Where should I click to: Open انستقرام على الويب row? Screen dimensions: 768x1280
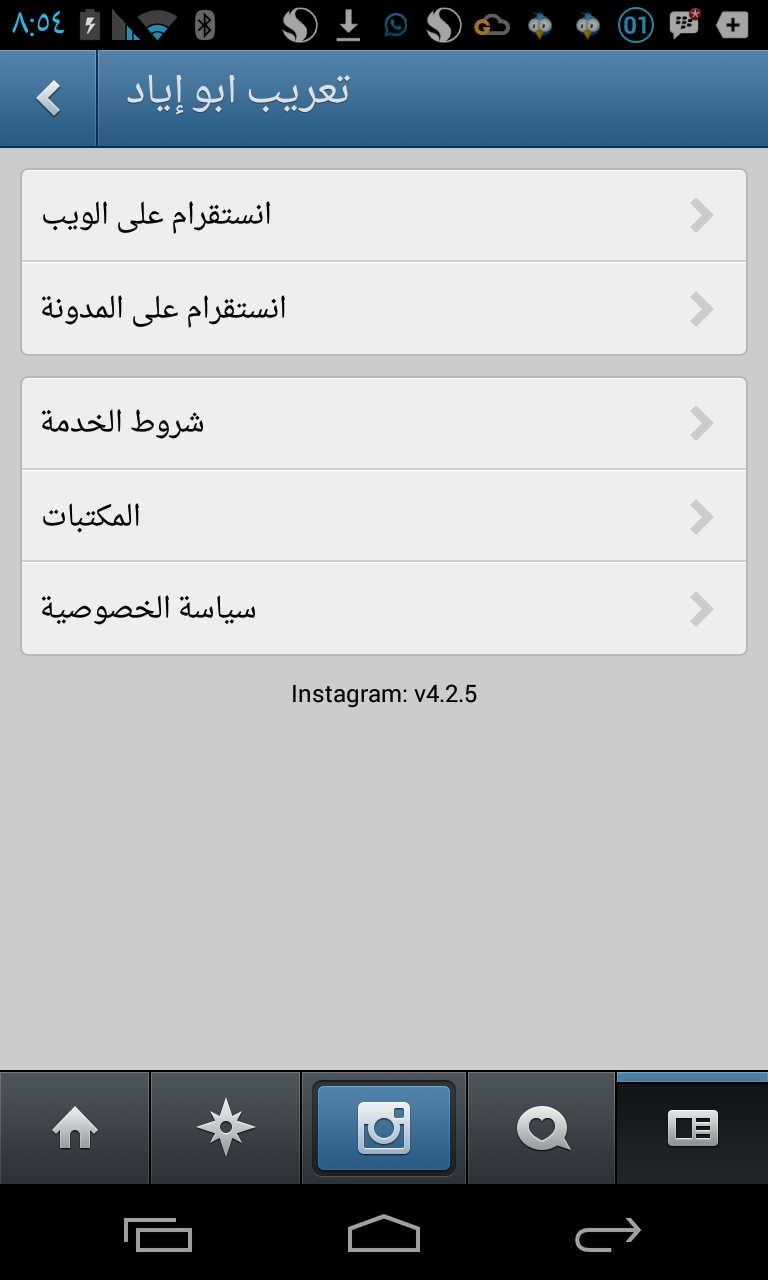click(384, 215)
